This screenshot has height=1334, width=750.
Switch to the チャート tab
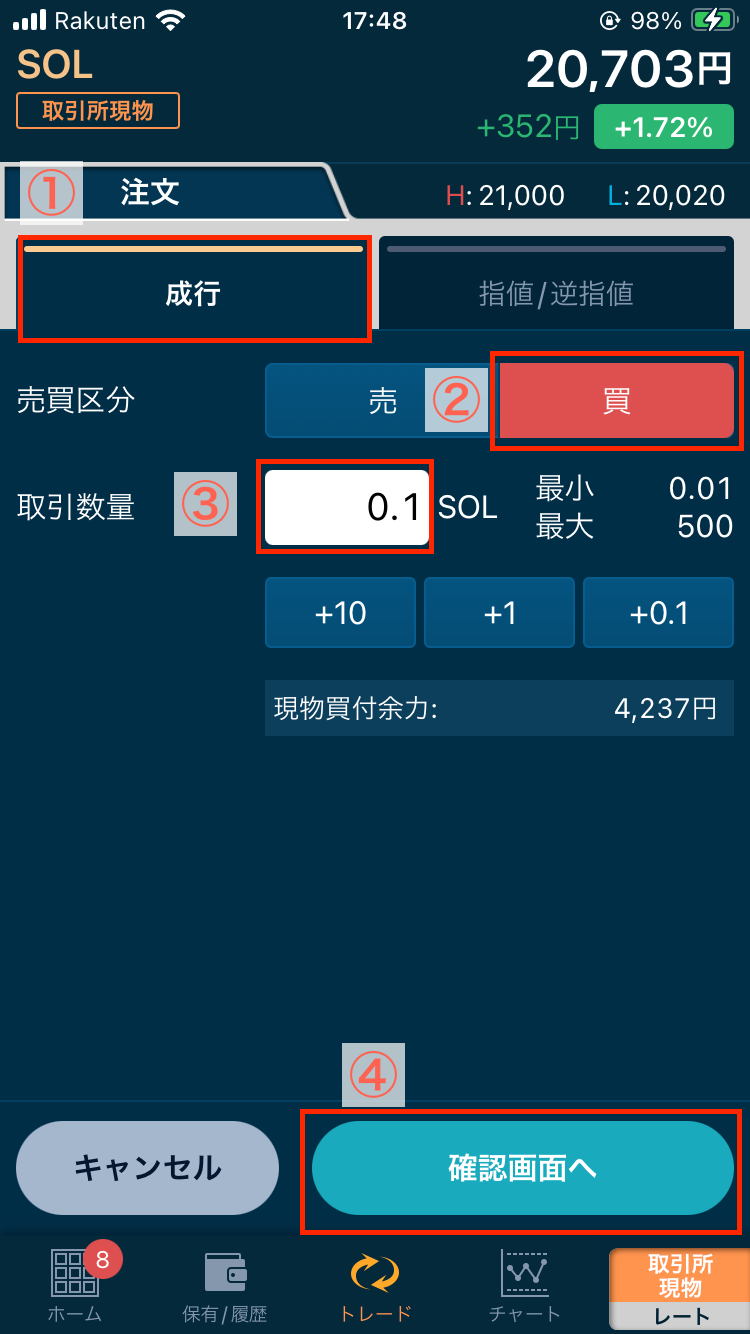pyautogui.click(x=525, y=1283)
